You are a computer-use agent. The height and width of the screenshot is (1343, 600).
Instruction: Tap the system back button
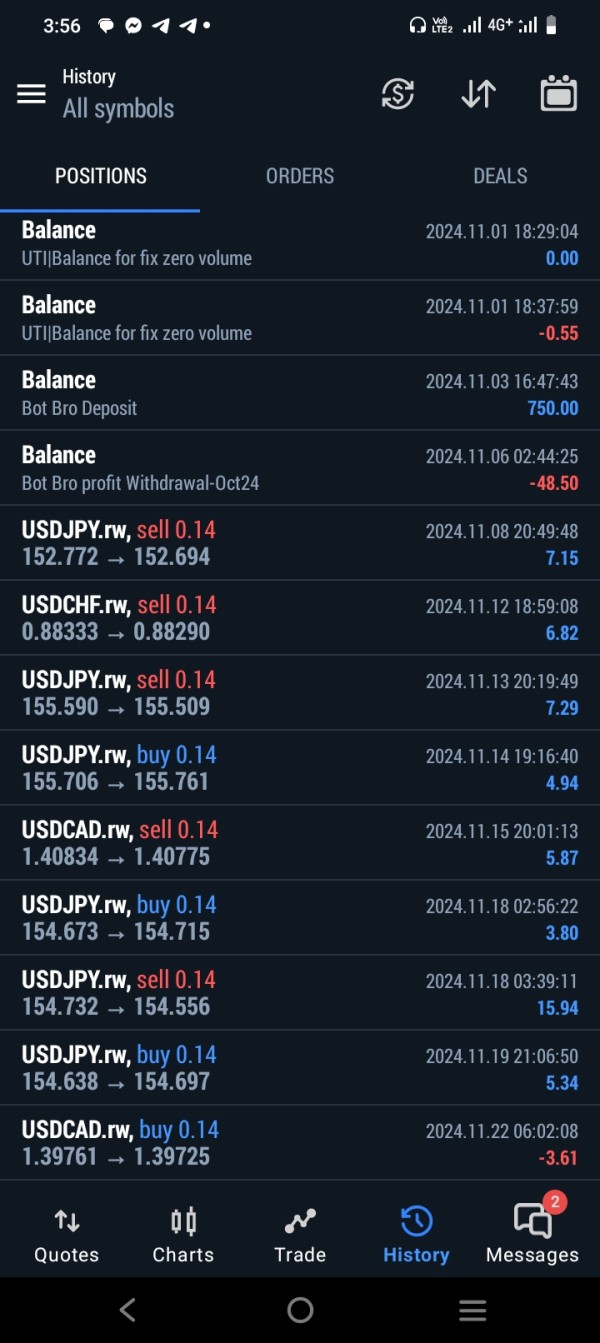[127, 1310]
